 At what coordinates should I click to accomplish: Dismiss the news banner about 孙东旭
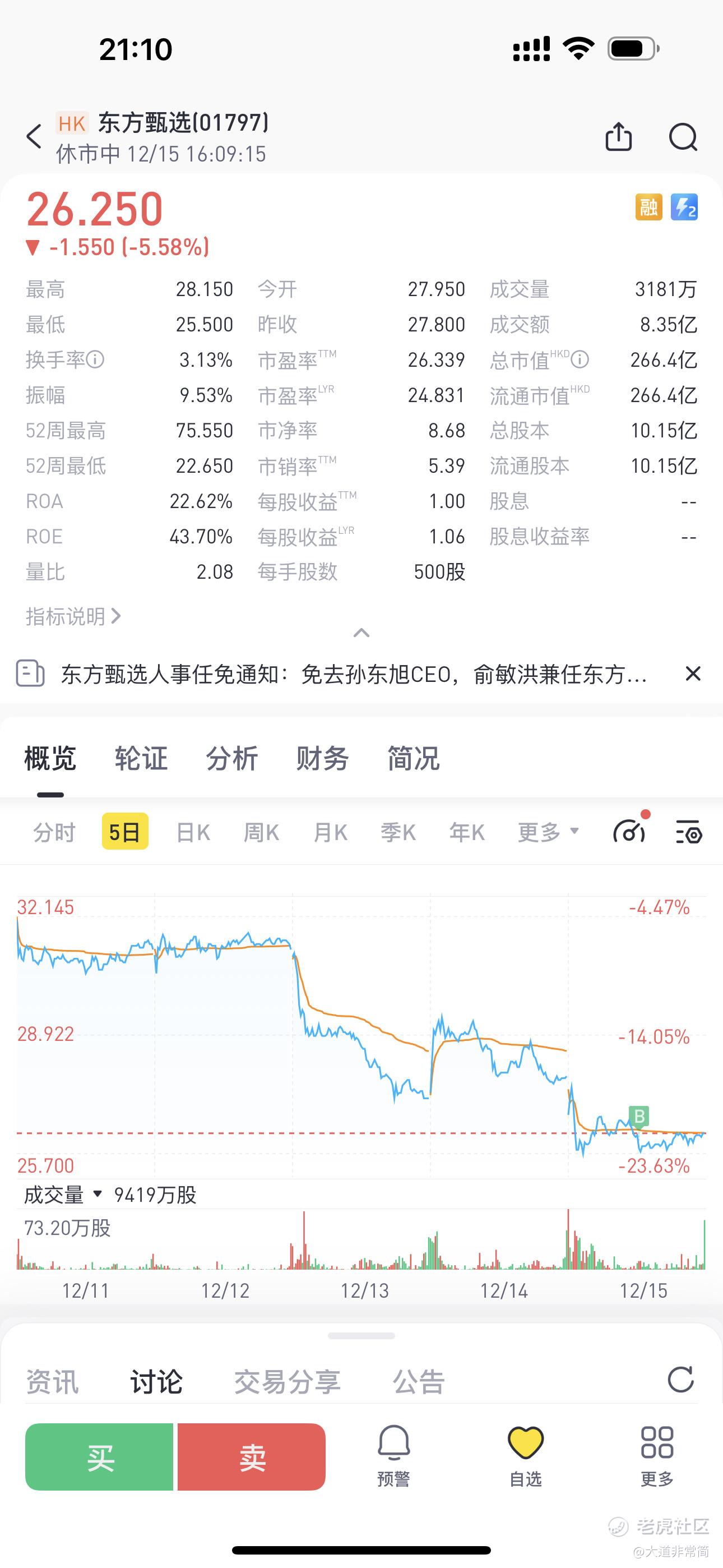(693, 674)
